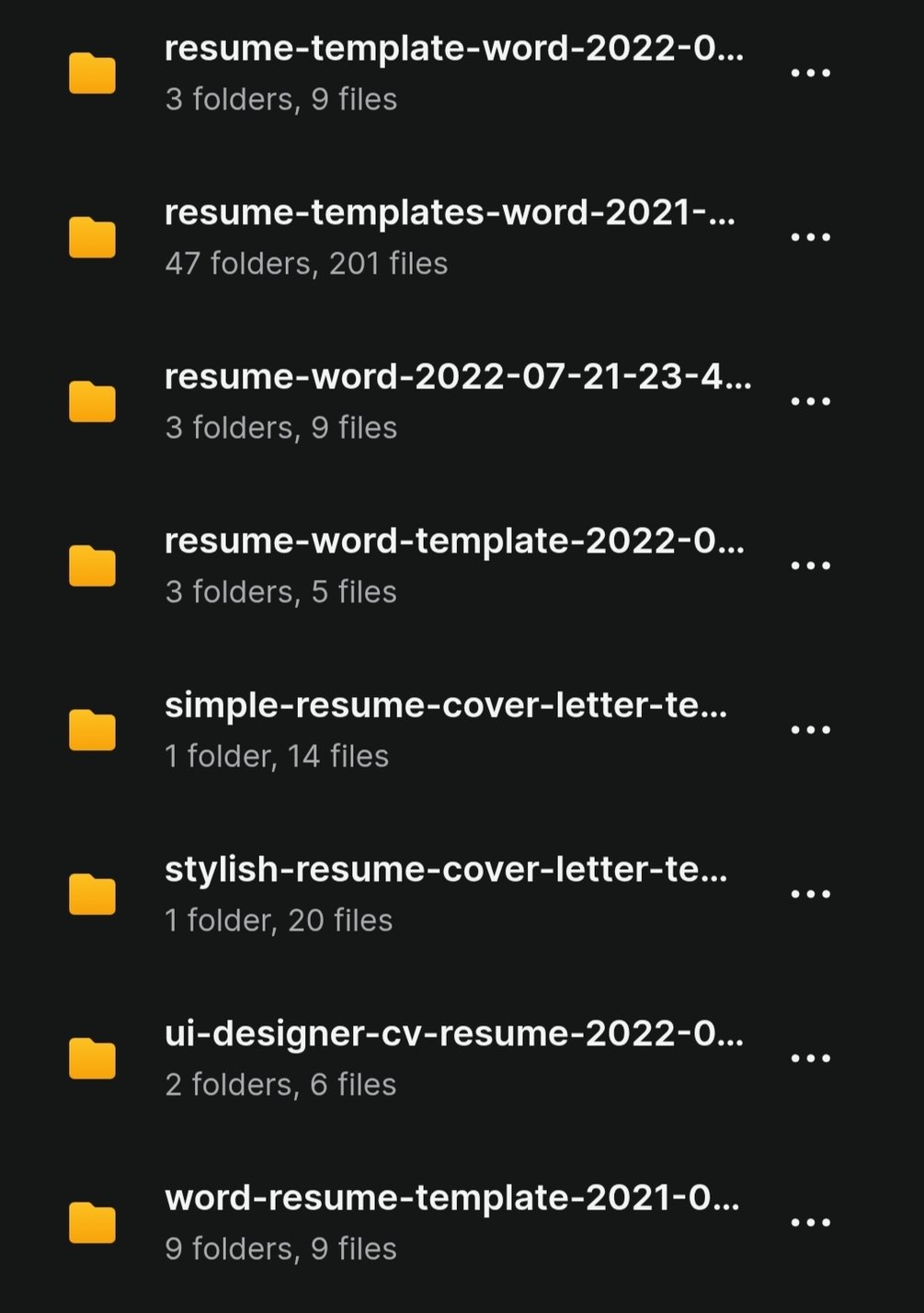Open overflow menu for stylish-resume-cover-letter folder
This screenshot has height=1313, width=924.
pyautogui.click(x=810, y=894)
